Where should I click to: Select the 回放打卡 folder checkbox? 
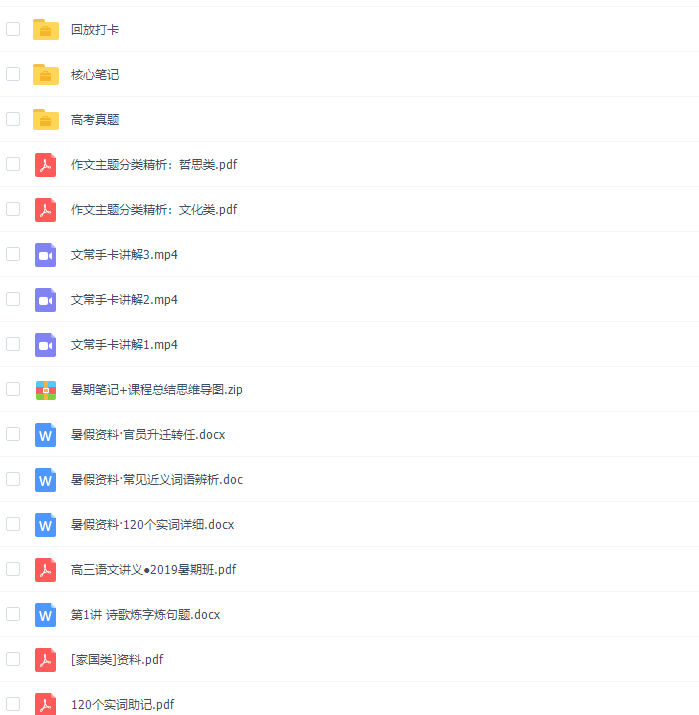(x=13, y=29)
